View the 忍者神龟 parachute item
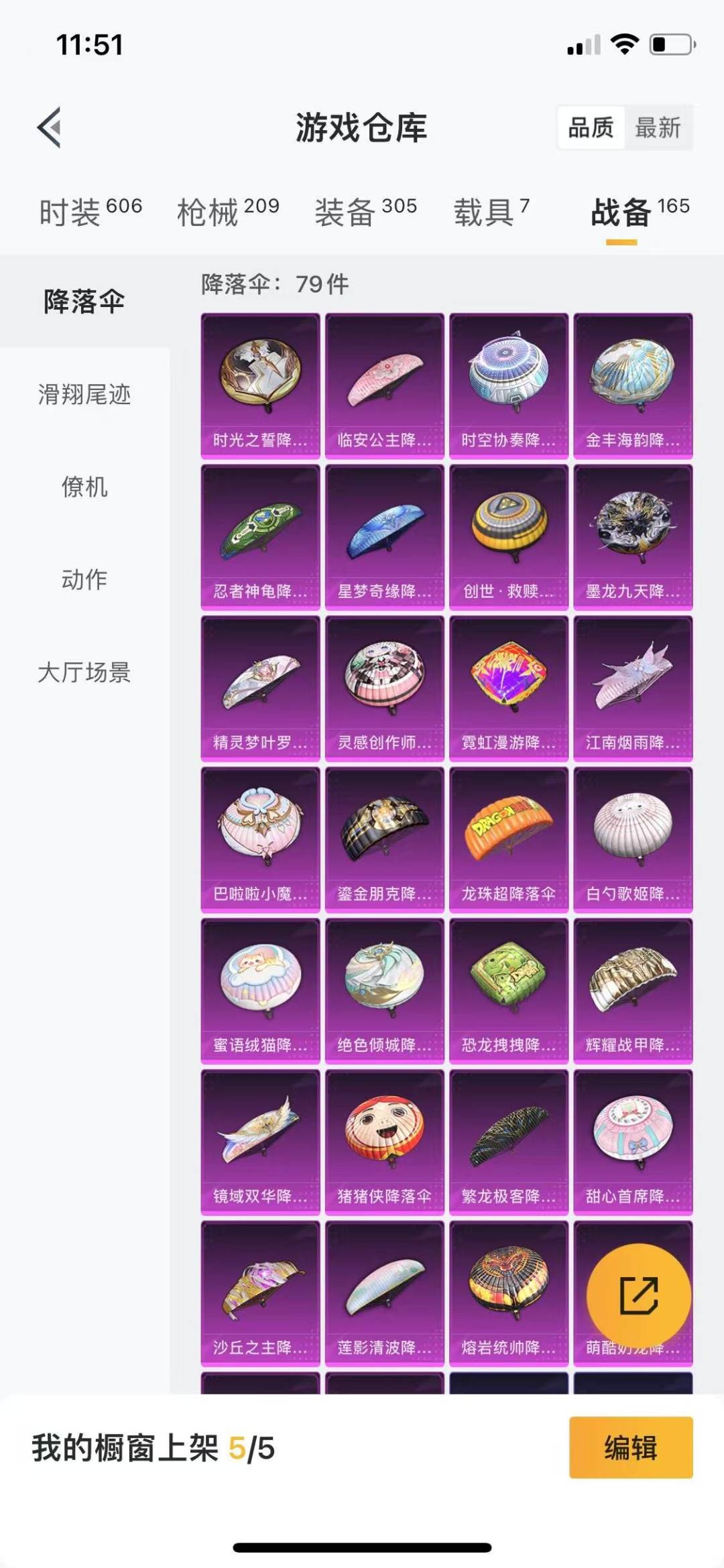 coord(260,537)
